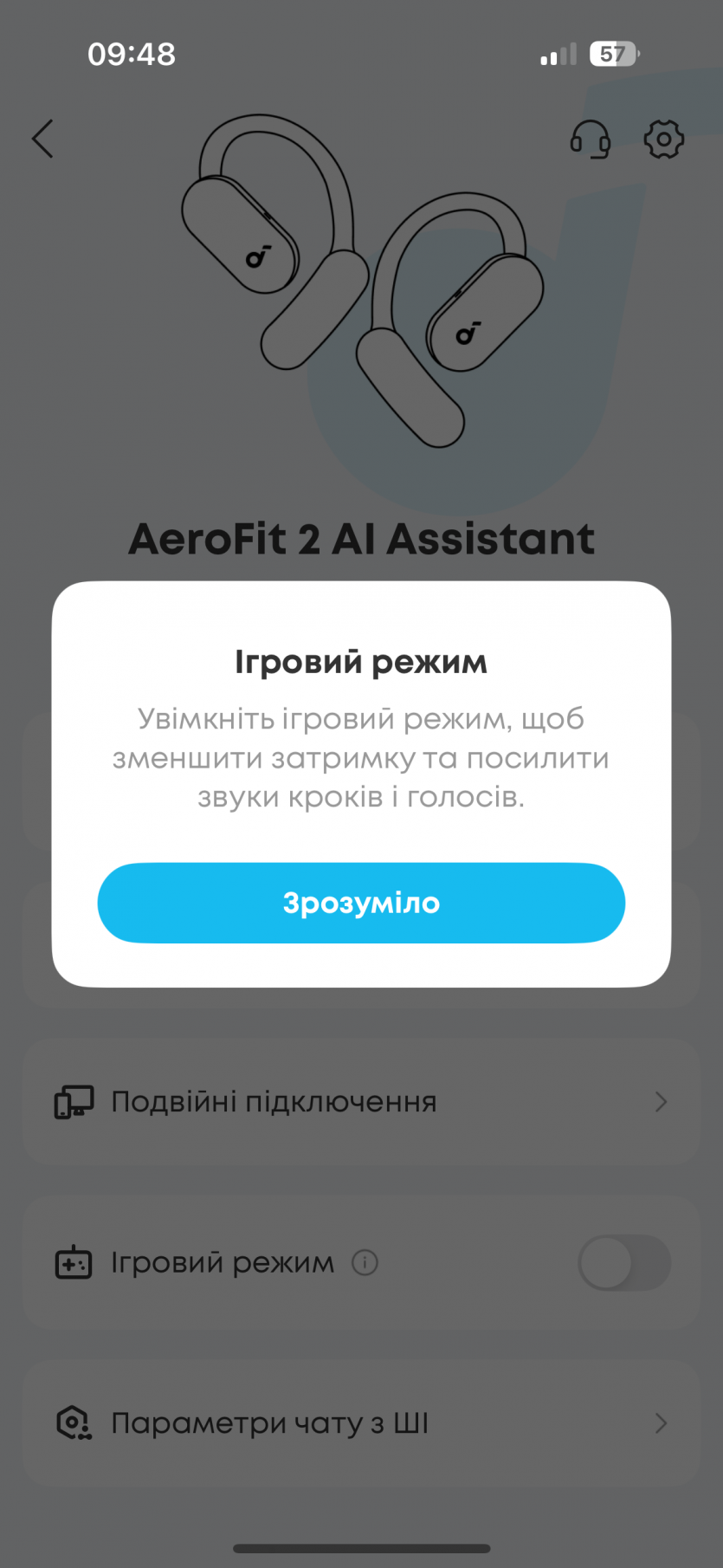Show info about Ігровий режим

pyautogui.click(x=365, y=1263)
